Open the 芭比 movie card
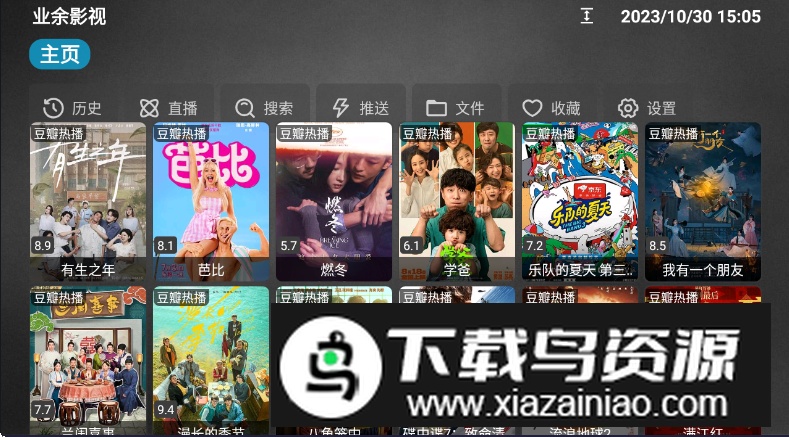The image size is (789, 437). pos(211,200)
